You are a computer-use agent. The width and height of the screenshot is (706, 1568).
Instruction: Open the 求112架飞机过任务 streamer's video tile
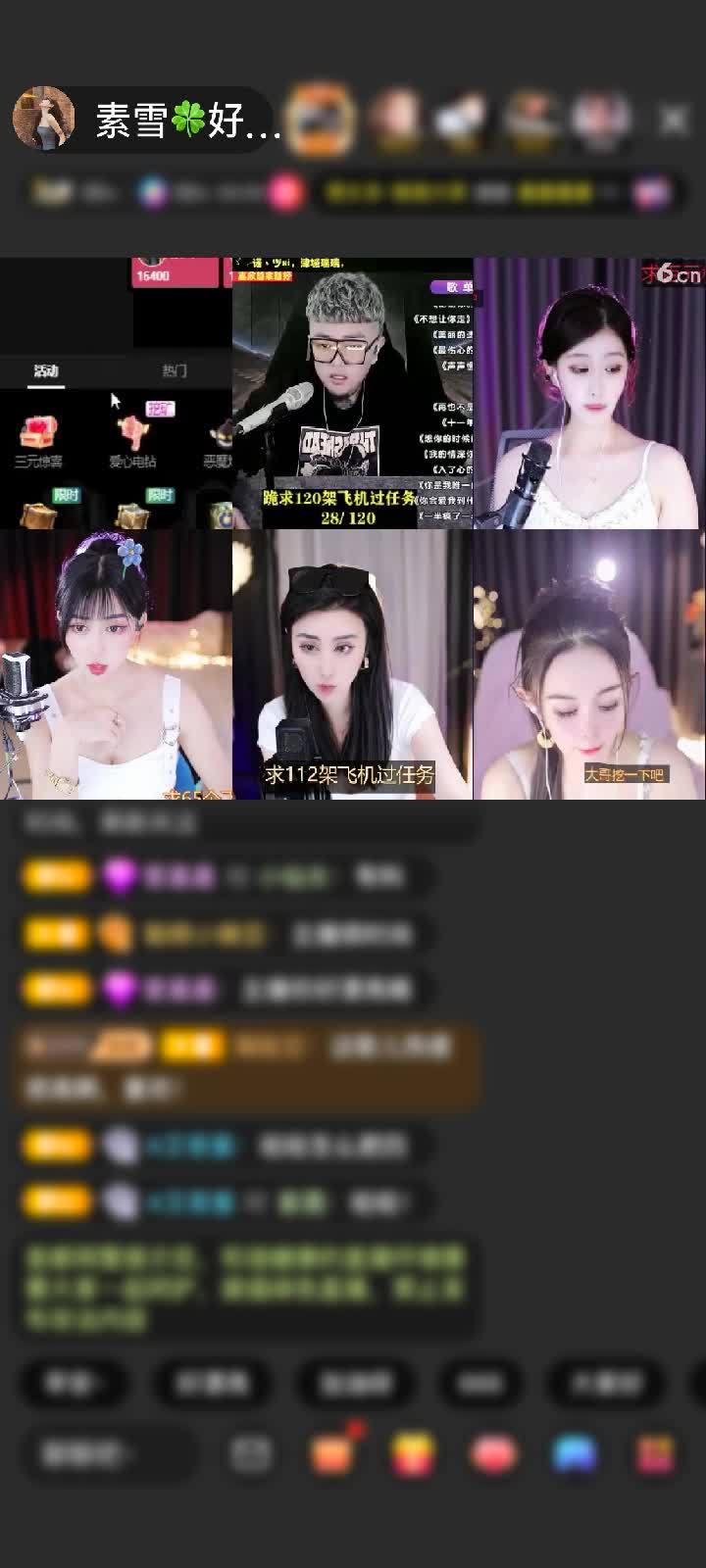(352, 664)
